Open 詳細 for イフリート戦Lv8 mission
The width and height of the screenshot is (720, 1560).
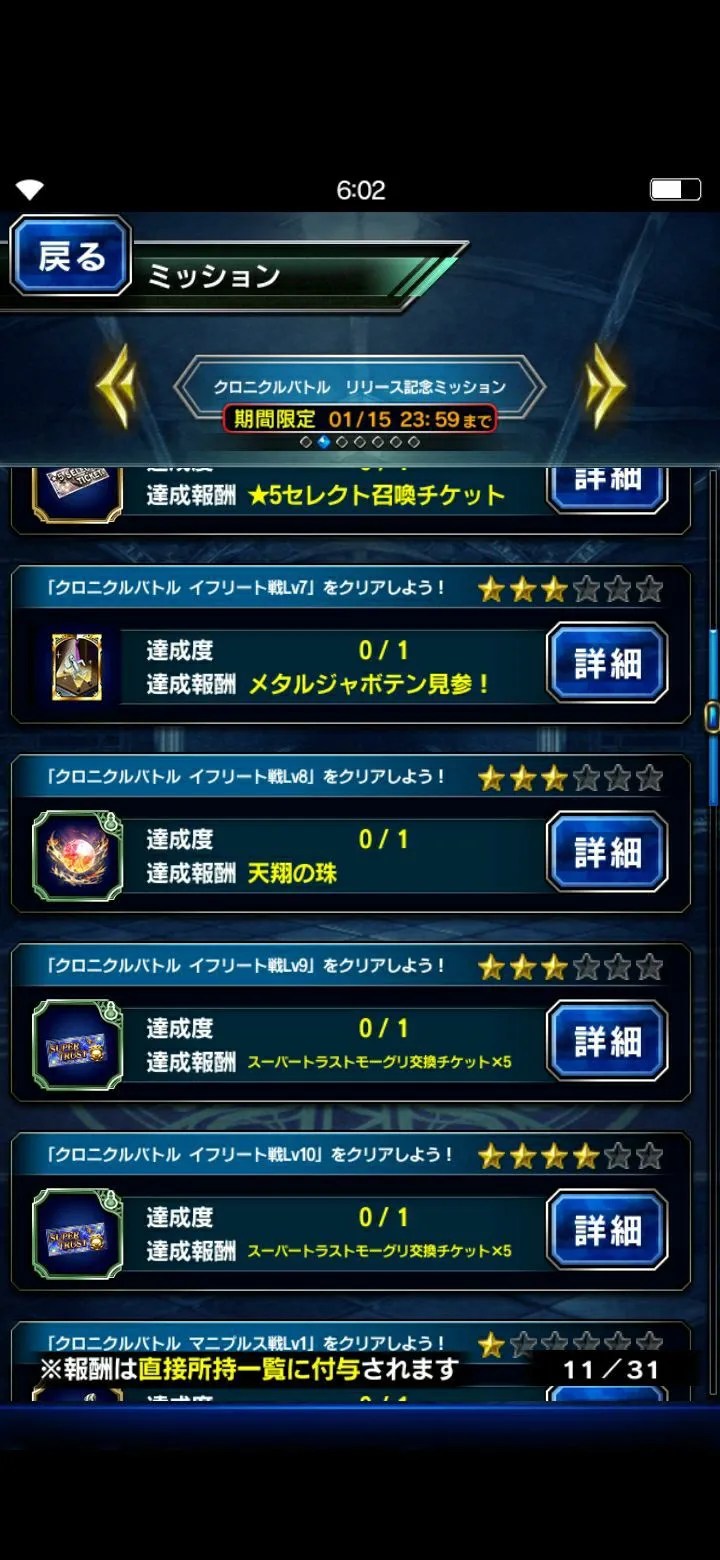pyautogui.click(x=607, y=851)
